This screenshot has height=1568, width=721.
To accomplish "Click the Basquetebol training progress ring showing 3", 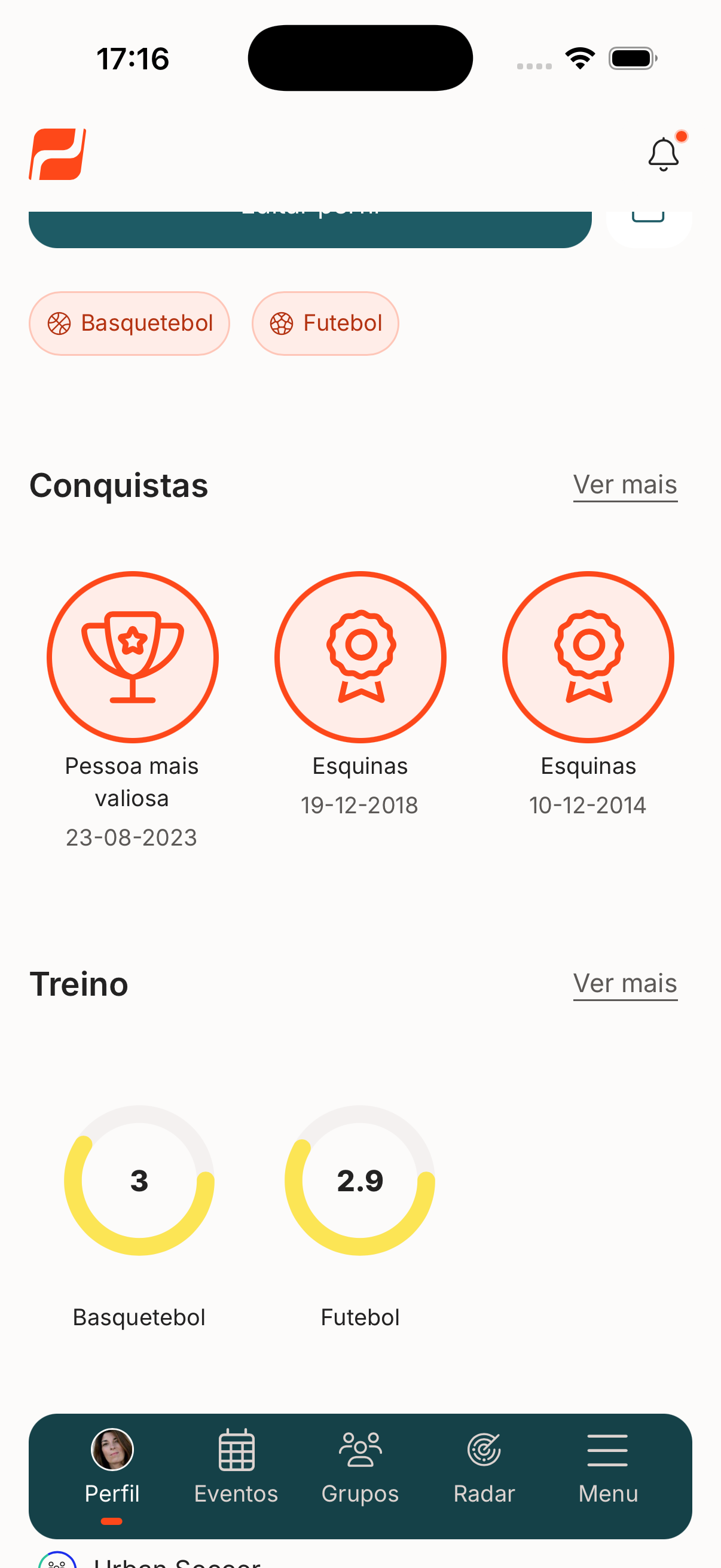I will [139, 1180].
